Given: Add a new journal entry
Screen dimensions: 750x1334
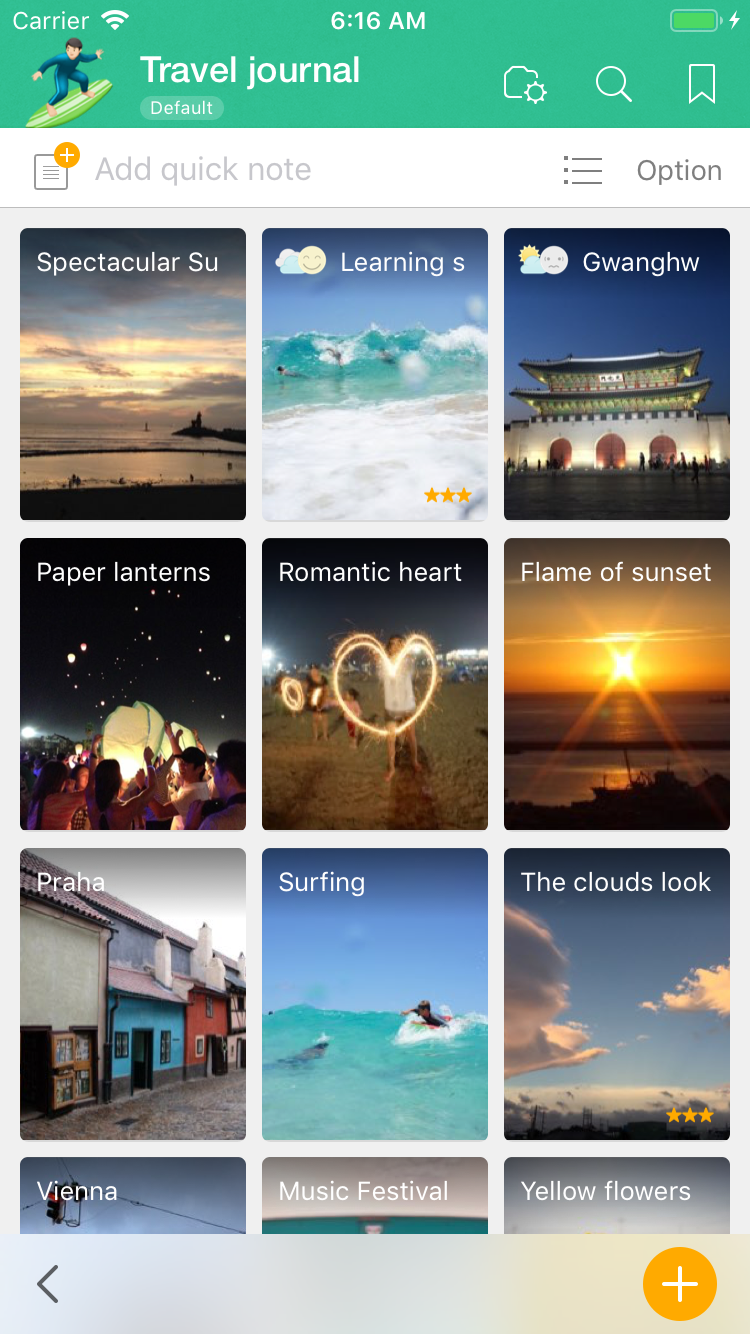Looking at the screenshot, I should 680,1284.
